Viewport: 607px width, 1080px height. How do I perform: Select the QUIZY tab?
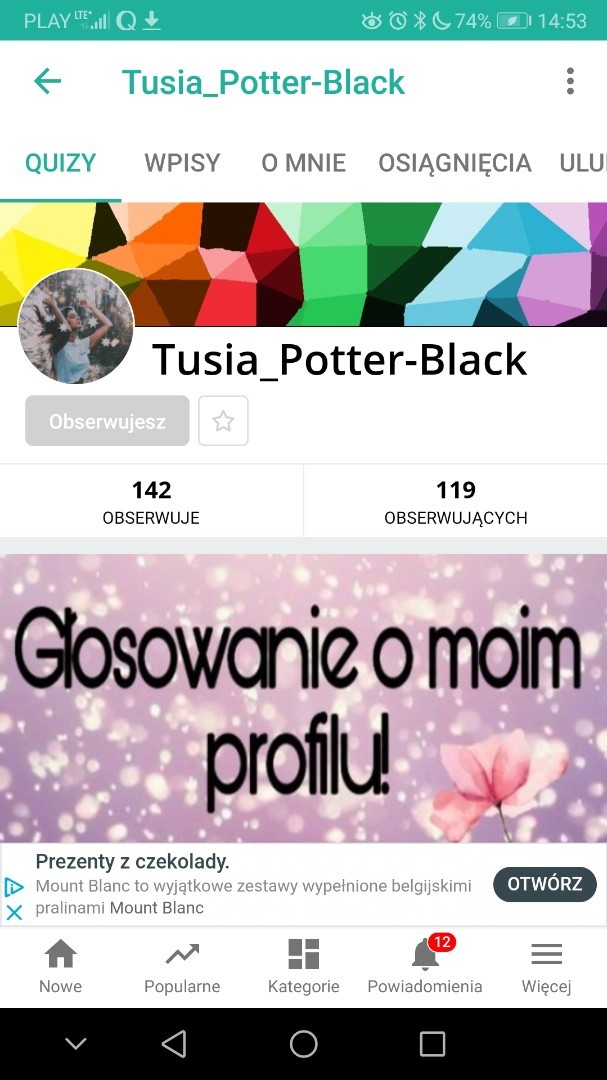coord(60,163)
